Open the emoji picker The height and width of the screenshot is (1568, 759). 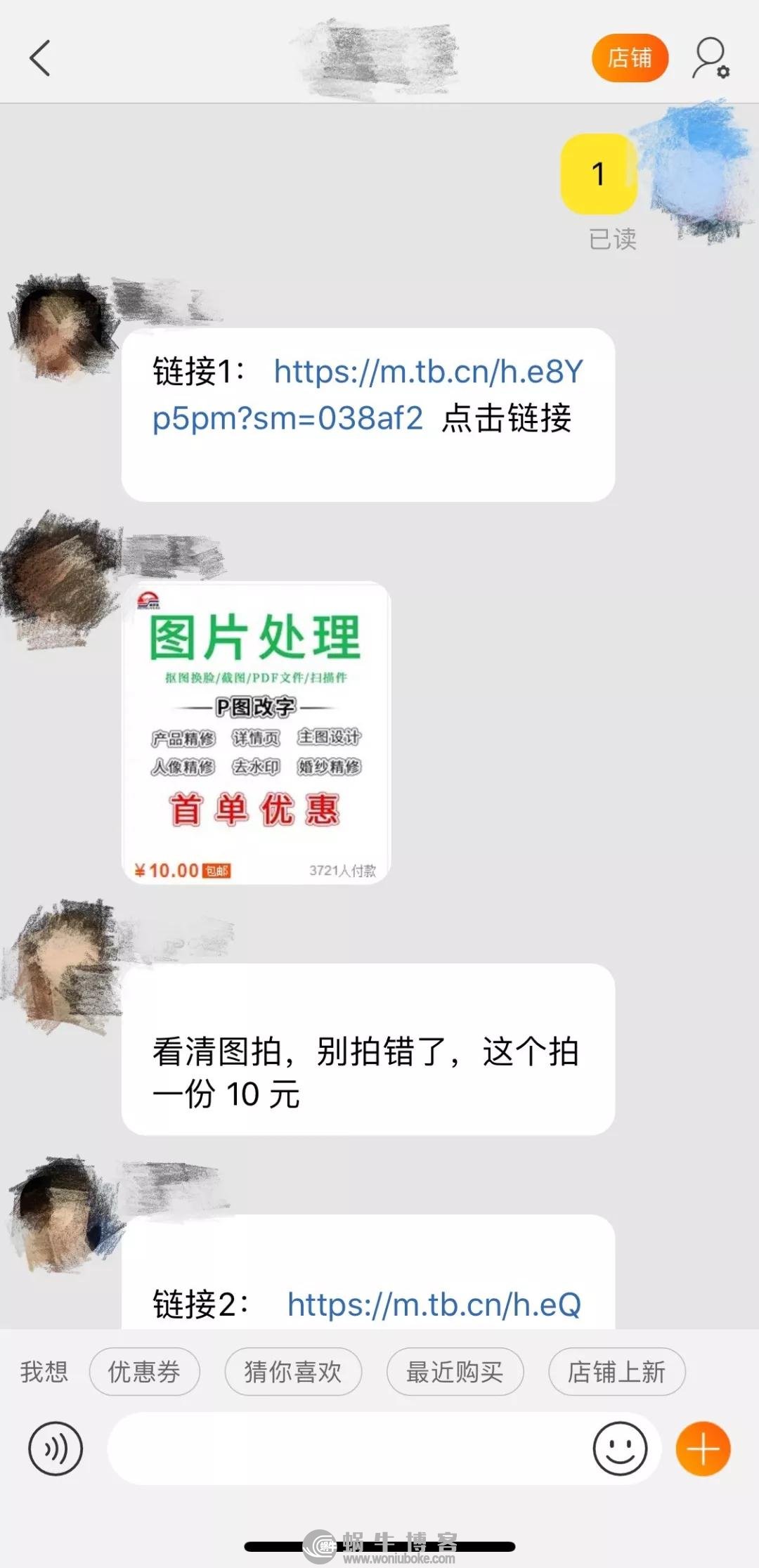click(x=620, y=1449)
